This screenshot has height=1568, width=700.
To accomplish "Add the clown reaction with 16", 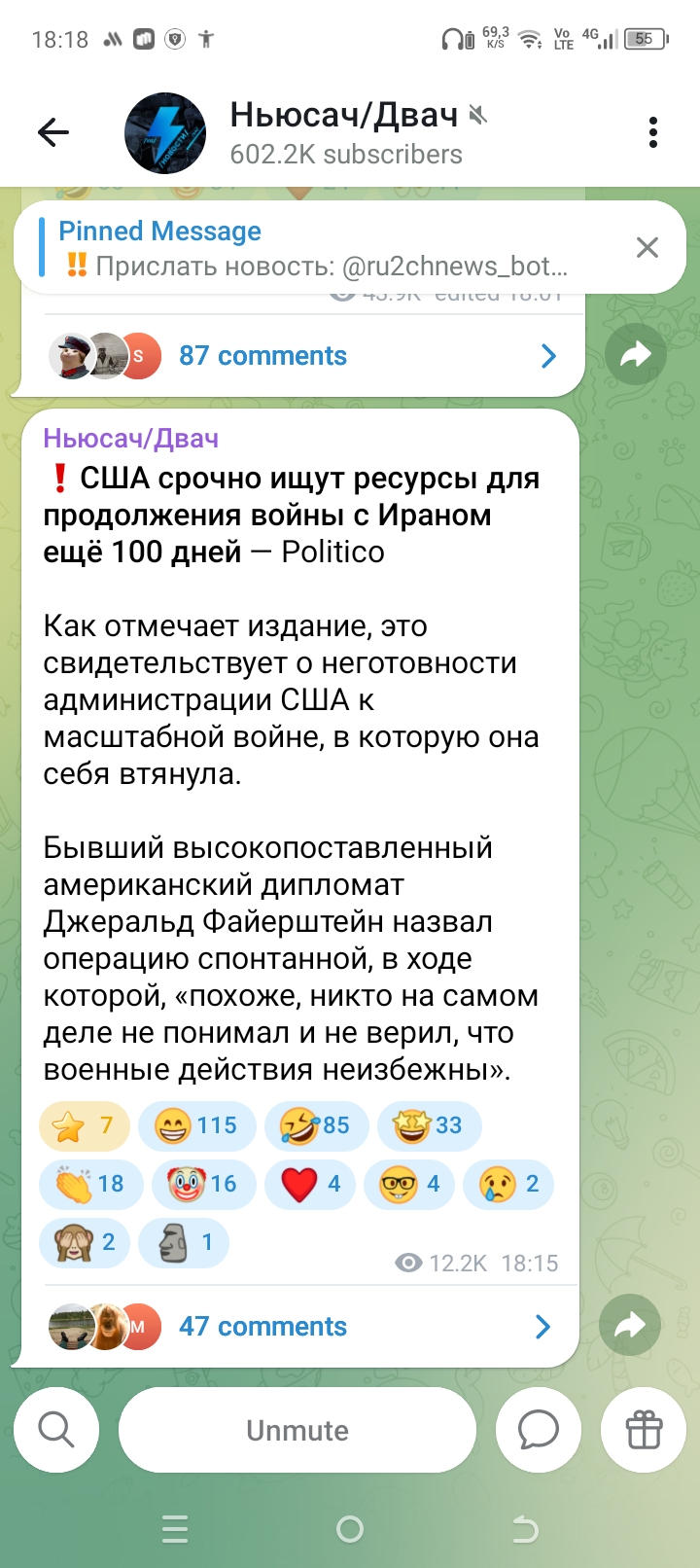I will pos(204,1185).
